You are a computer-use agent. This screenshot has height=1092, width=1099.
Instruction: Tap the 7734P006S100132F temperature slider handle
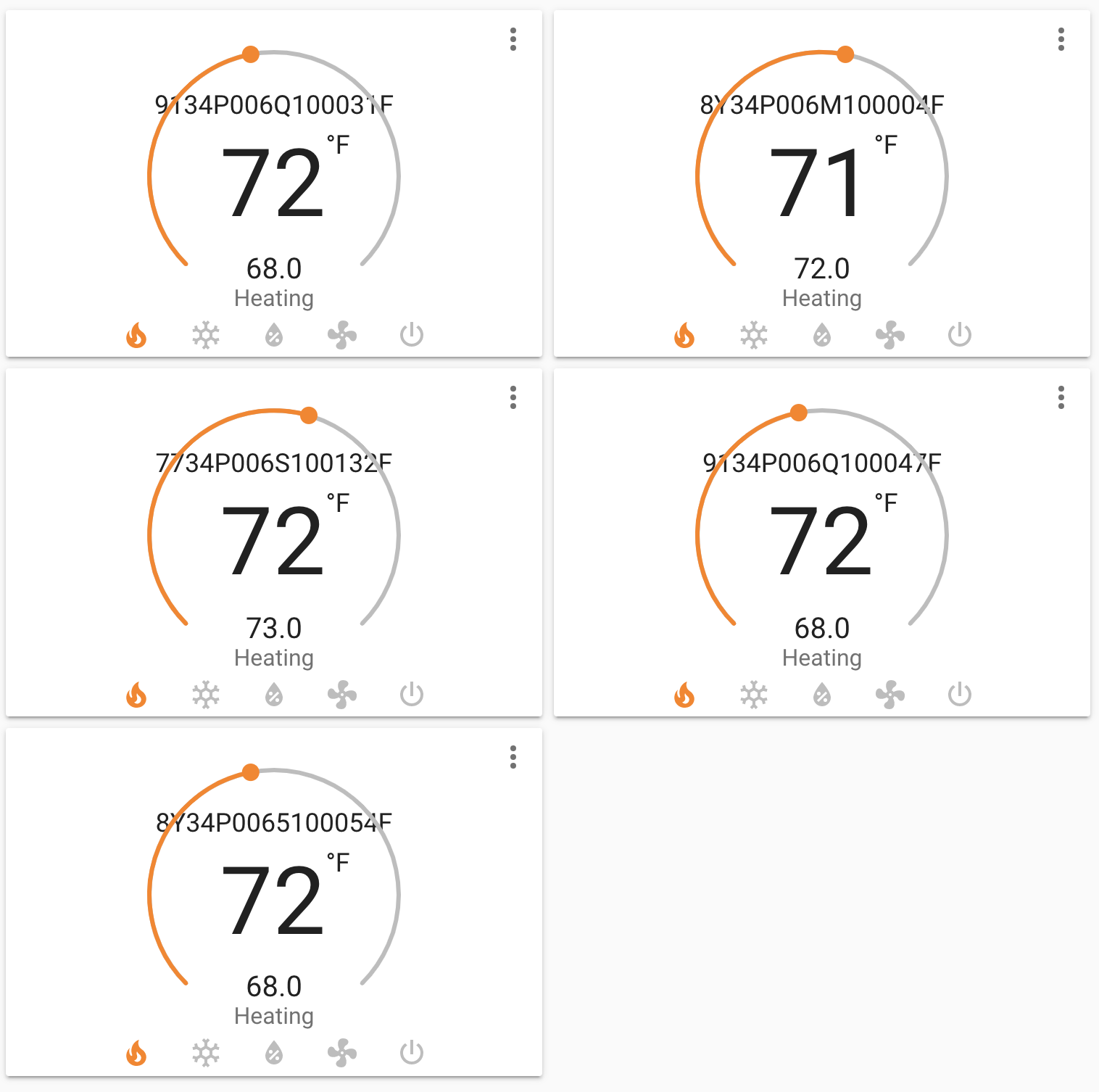point(309,415)
